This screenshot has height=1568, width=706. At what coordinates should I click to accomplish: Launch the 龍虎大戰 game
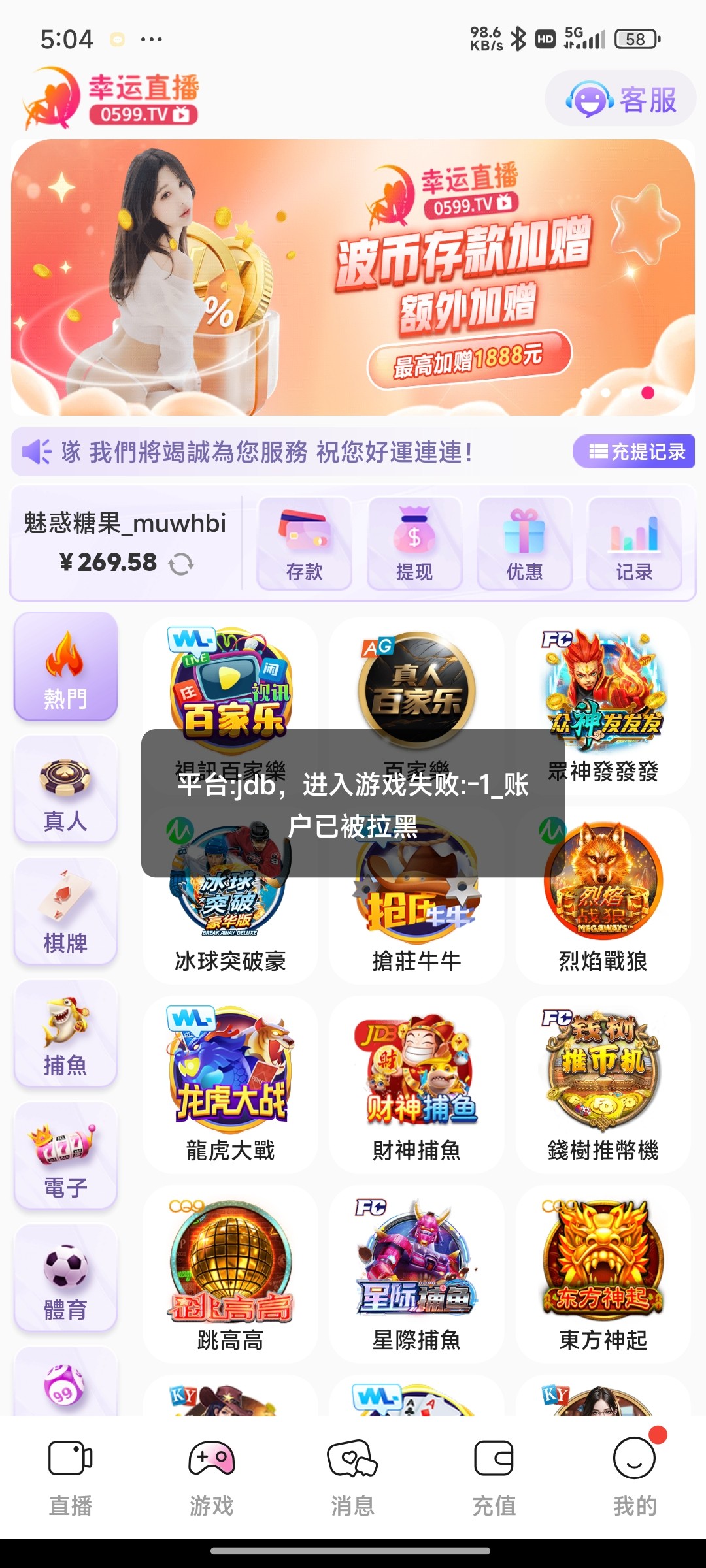point(230,1085)
